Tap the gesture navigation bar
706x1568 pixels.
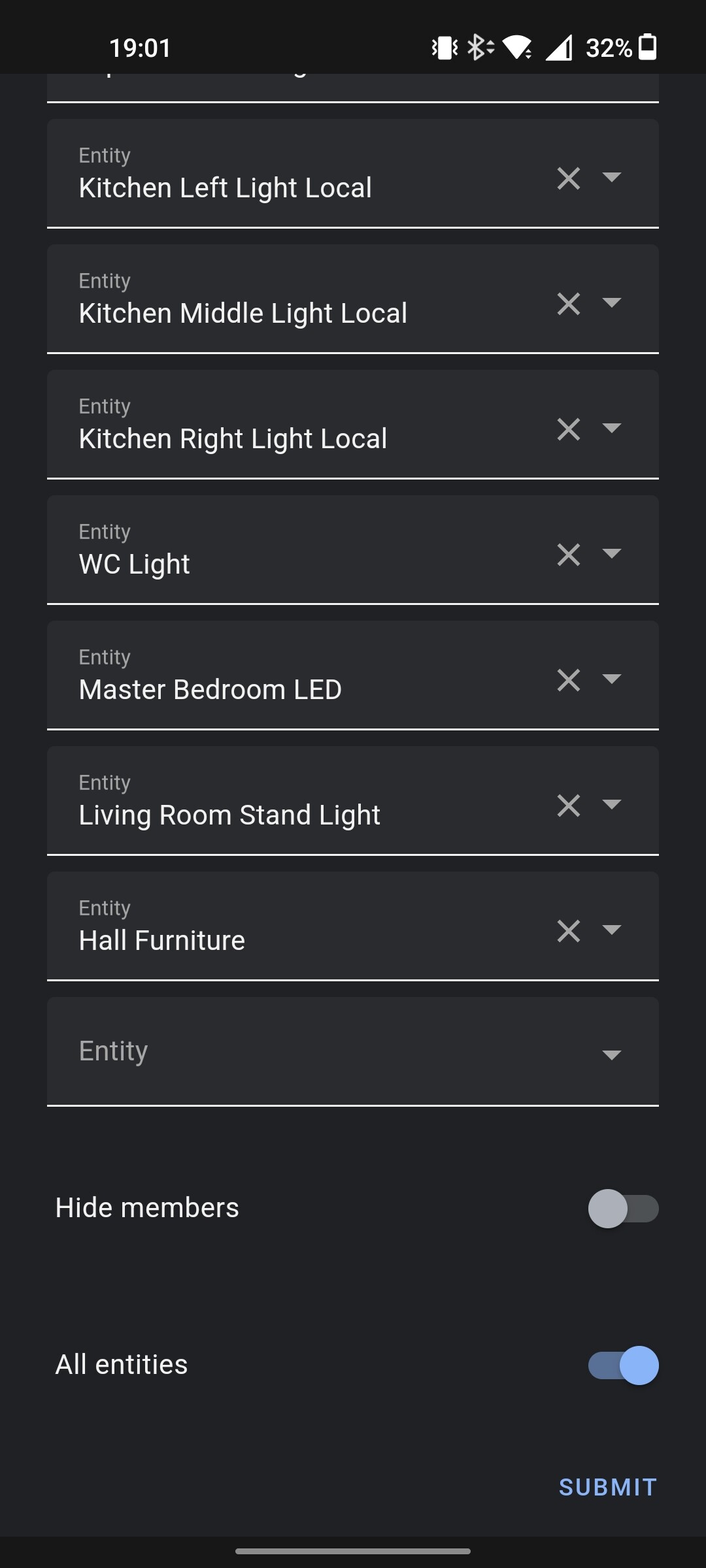tap(353, 1550)
